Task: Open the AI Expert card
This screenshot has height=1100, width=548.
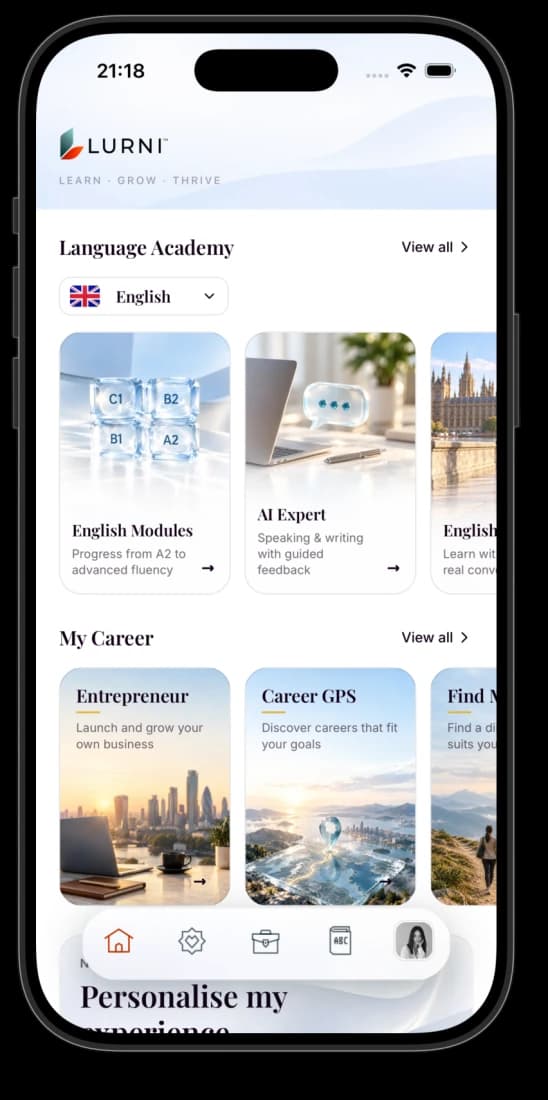Action: coord(330,463)
